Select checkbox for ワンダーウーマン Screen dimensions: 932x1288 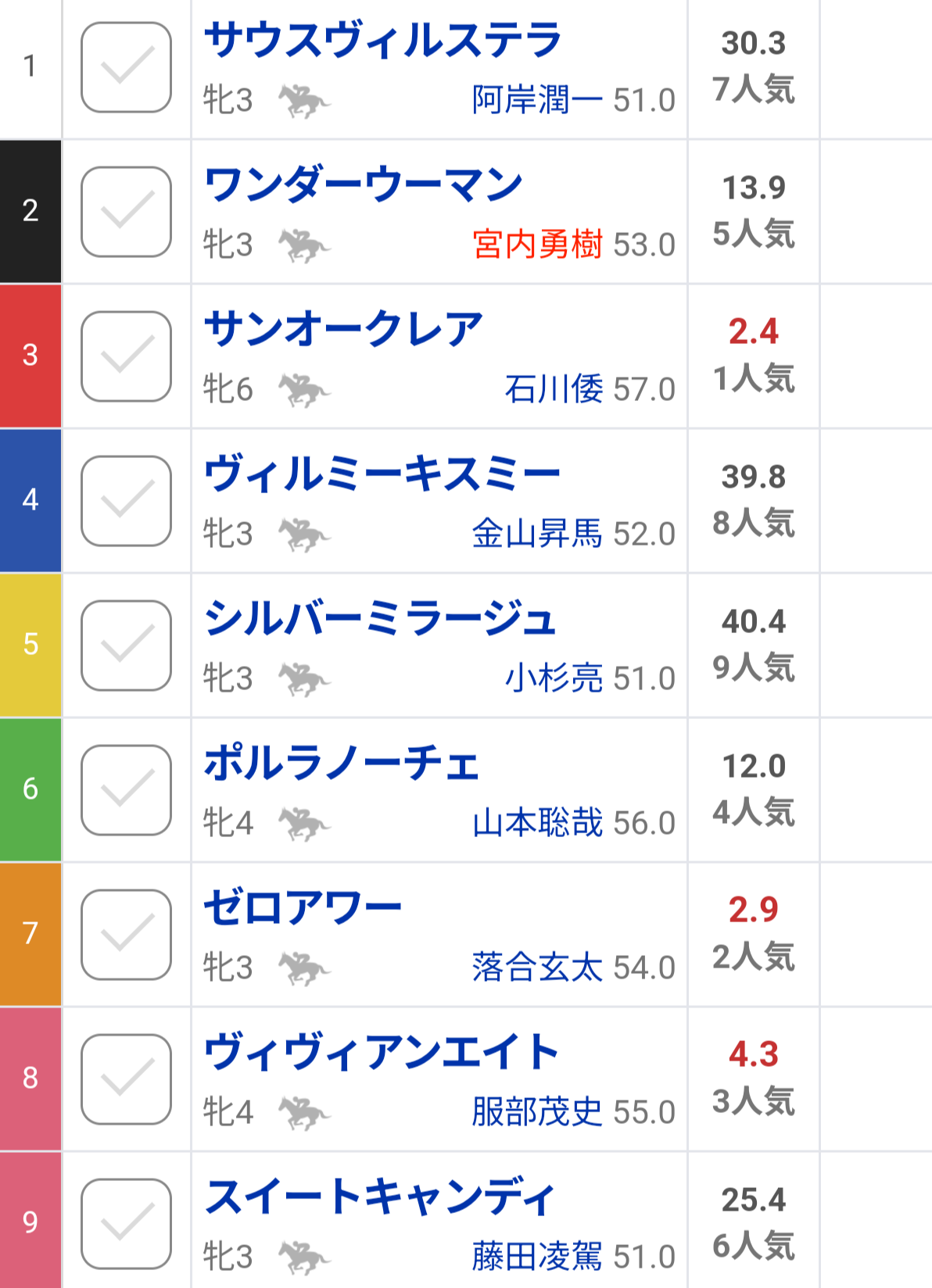click(126, 212)
